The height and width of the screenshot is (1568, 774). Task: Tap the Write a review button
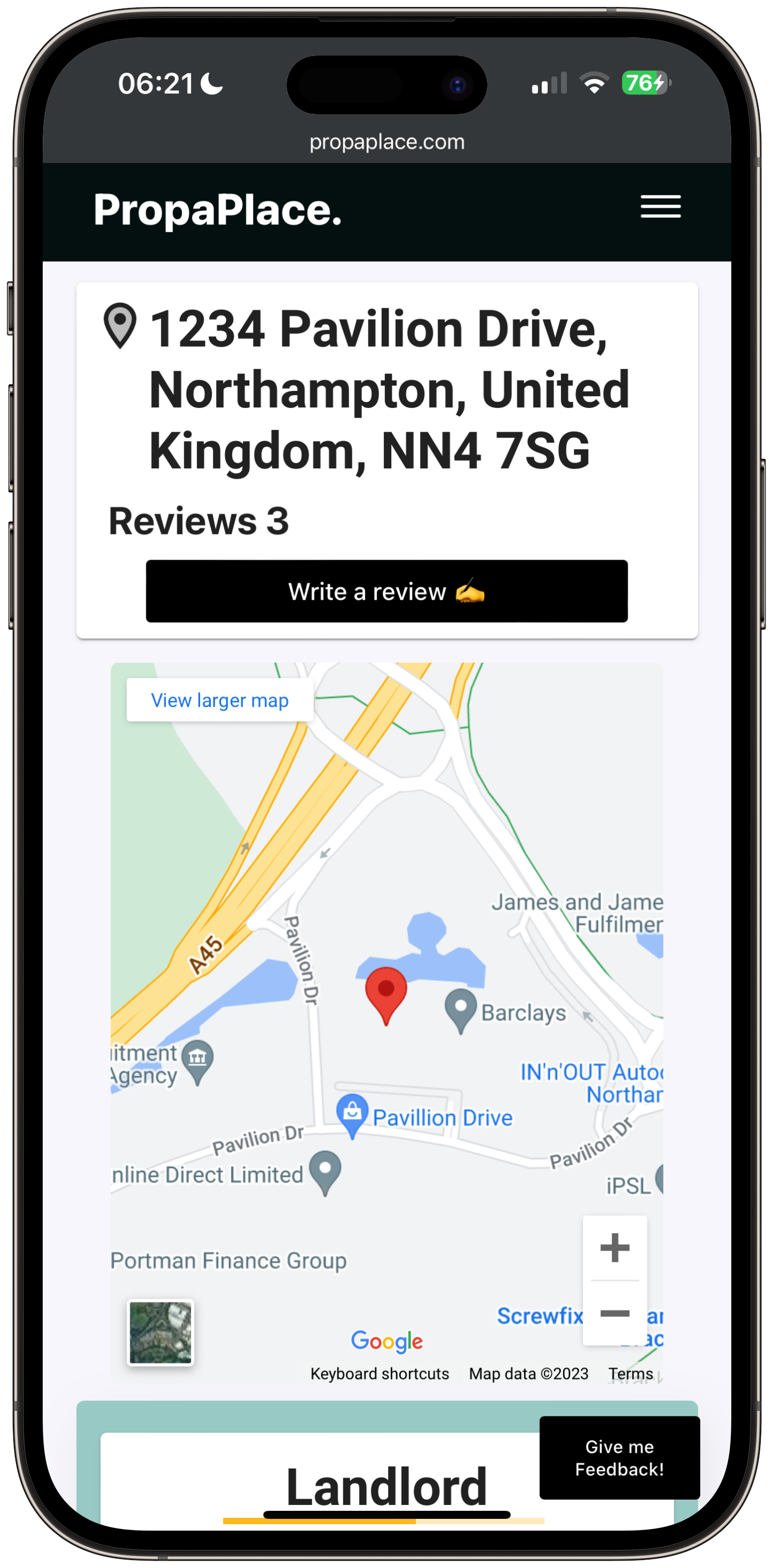[x=386, y=591]
